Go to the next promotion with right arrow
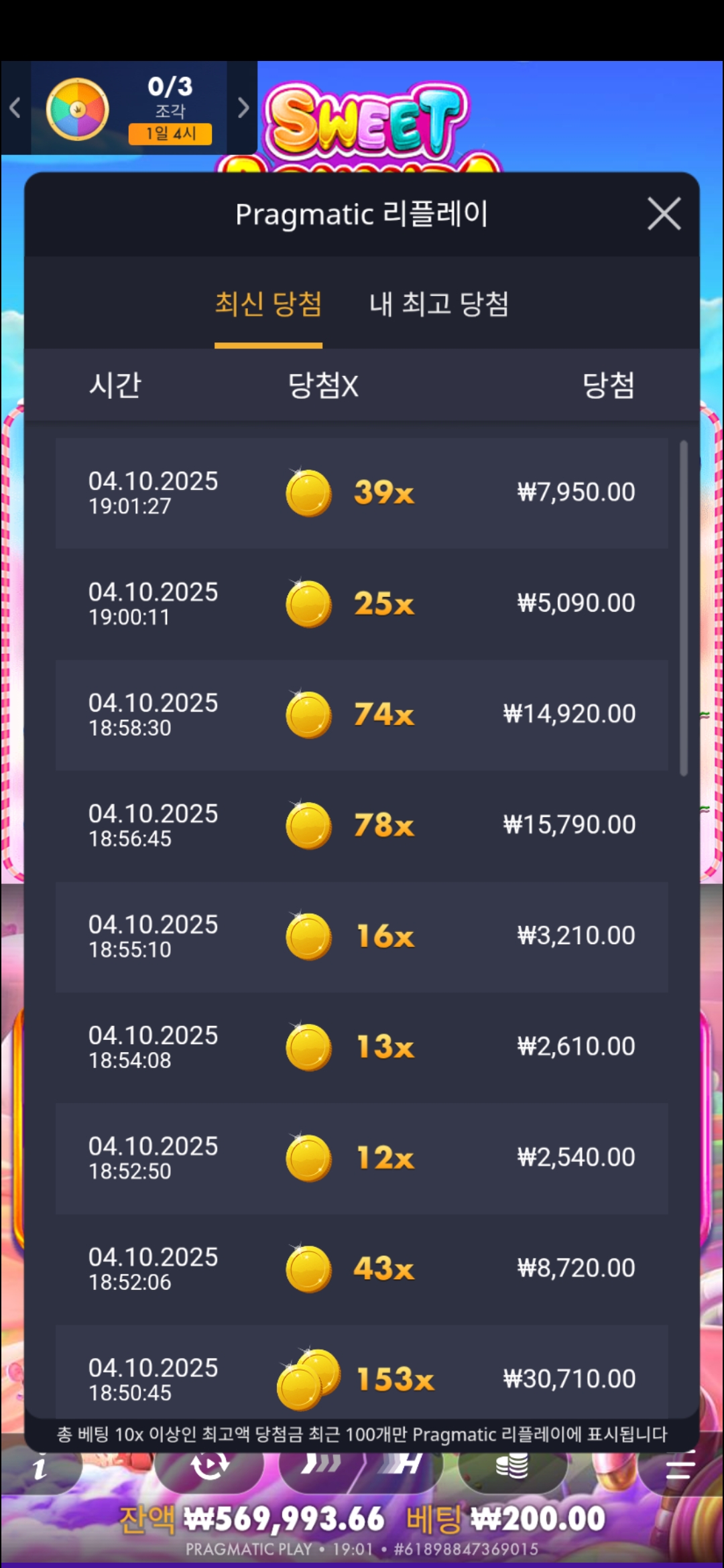 [243, 108]
